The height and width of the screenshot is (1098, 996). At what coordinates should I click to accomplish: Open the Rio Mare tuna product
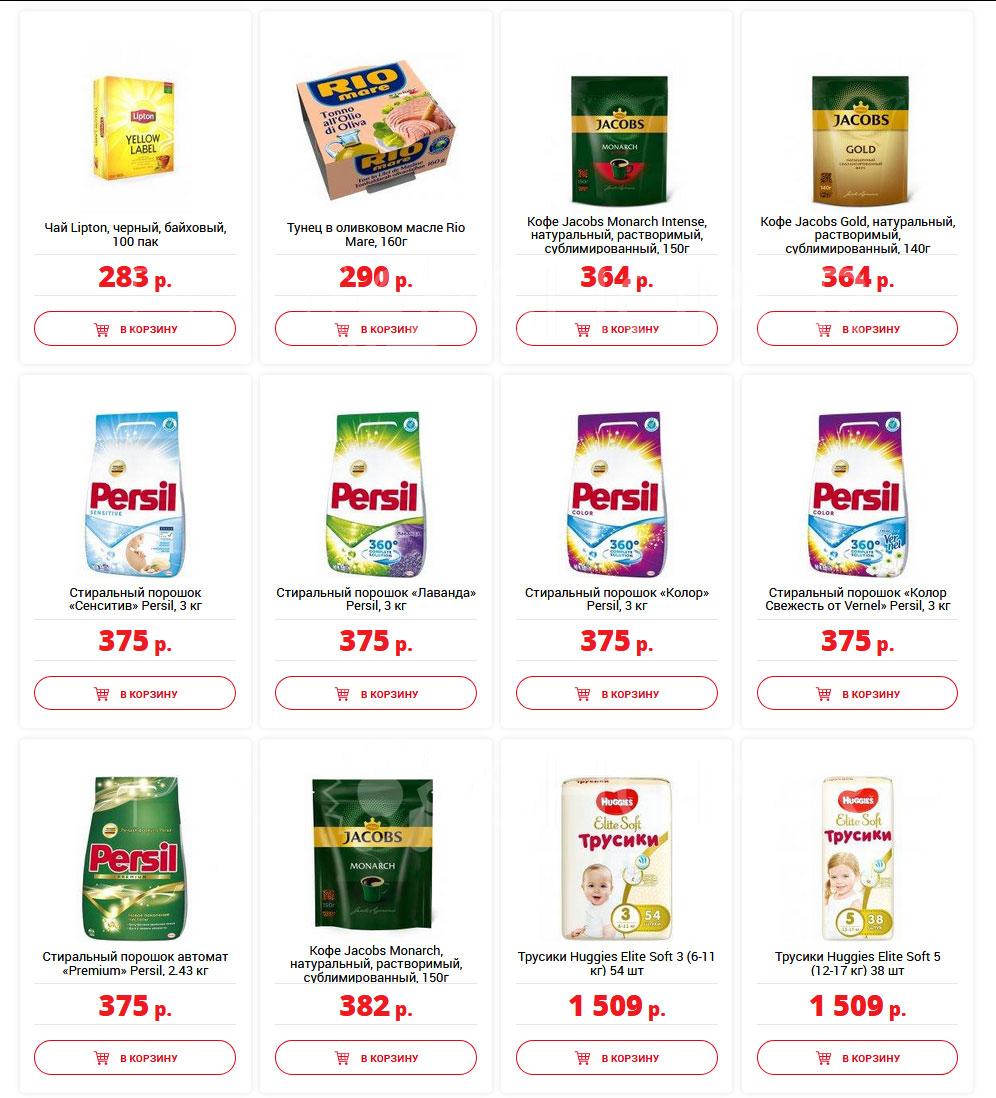[375, 235]
